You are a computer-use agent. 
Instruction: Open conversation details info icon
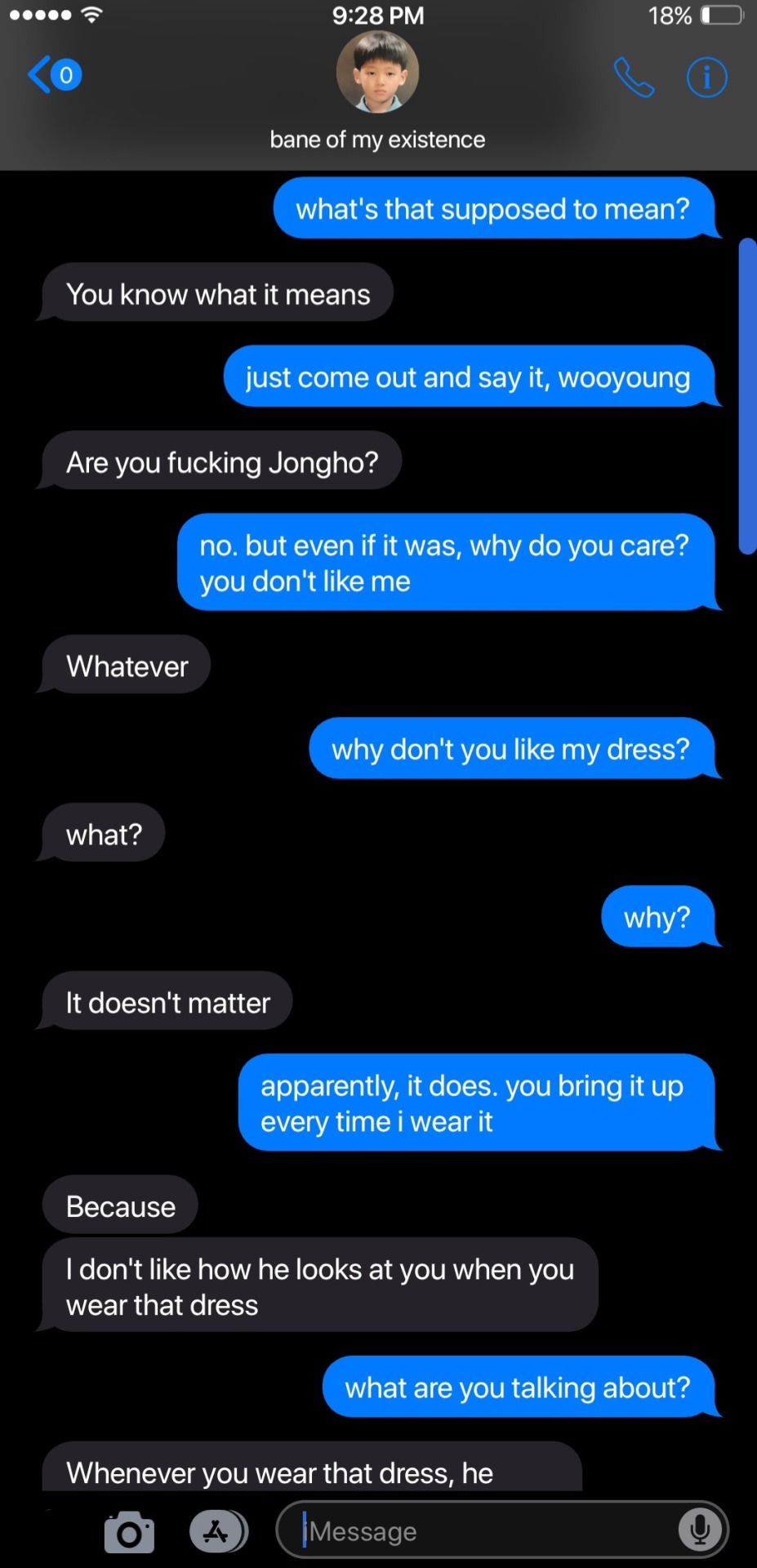pyautogui.click(x=706, y=78)
